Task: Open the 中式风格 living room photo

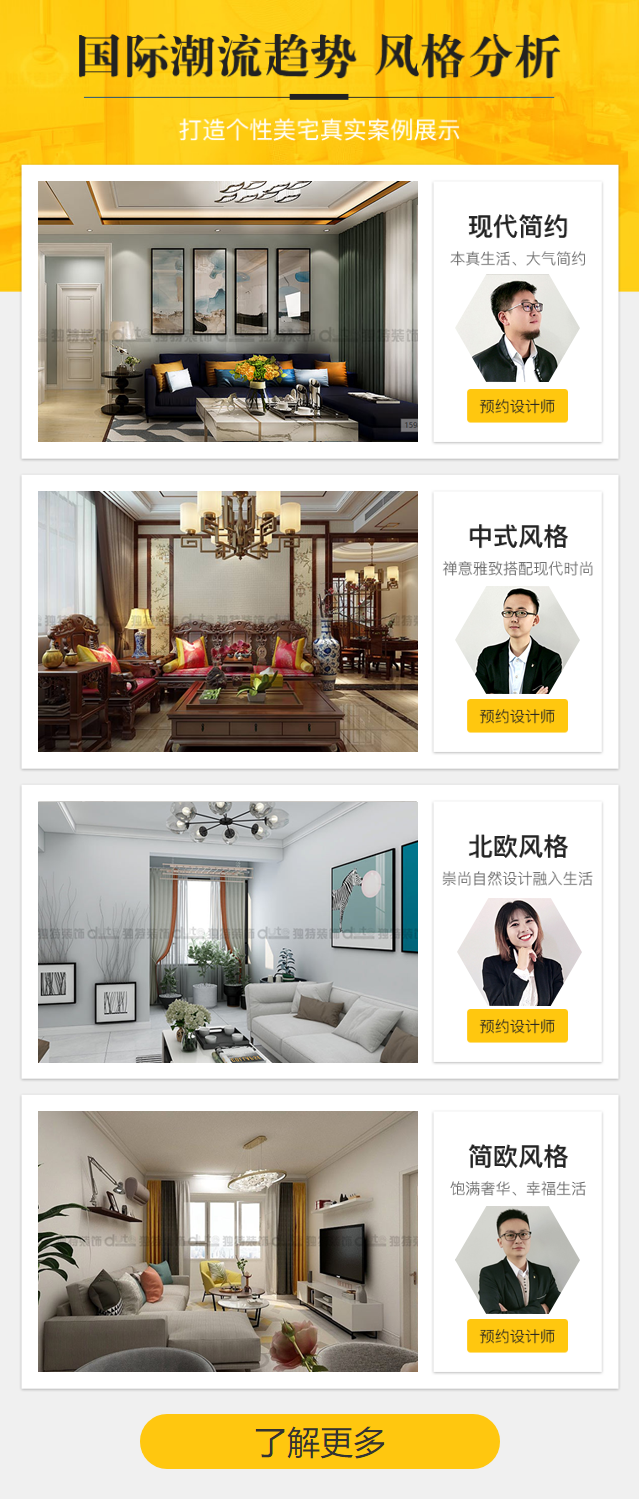Action: 228,621
